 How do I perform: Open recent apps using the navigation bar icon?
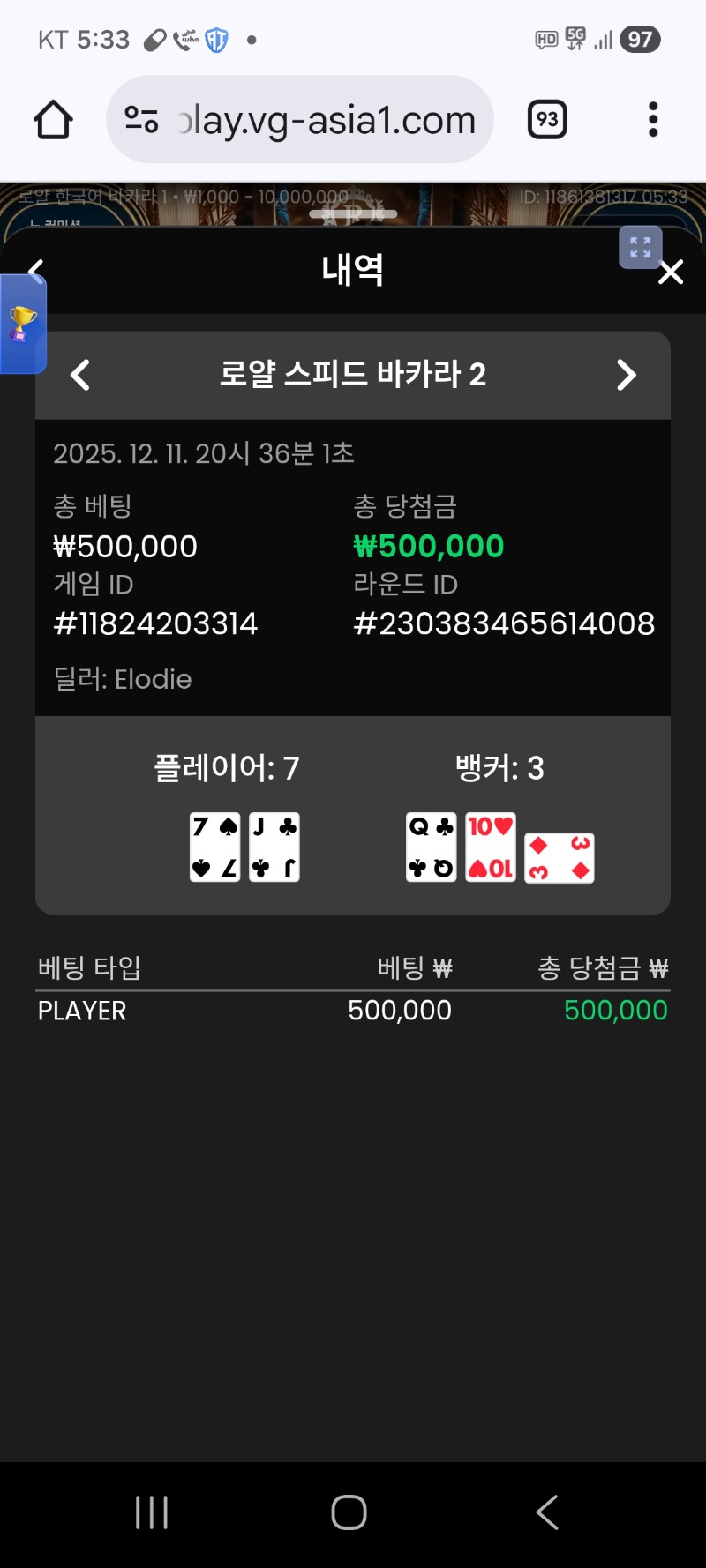(x=151, y=1512)
